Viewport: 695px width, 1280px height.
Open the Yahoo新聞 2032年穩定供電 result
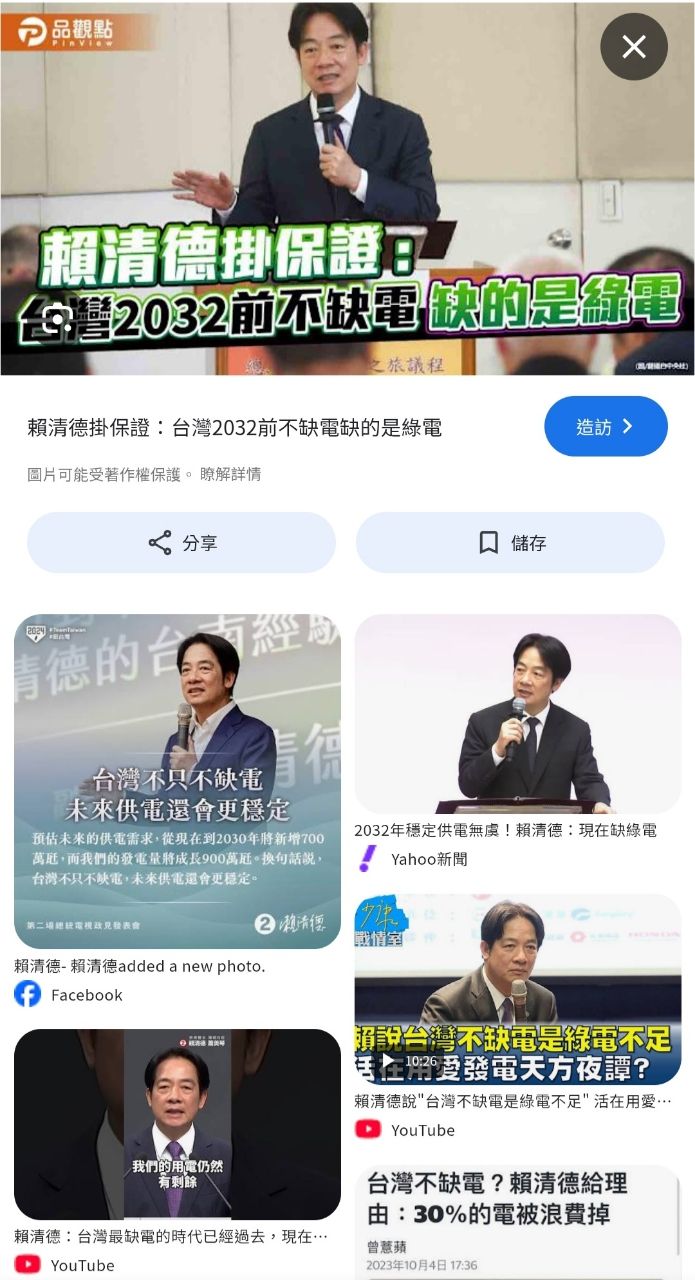point(517,713)
